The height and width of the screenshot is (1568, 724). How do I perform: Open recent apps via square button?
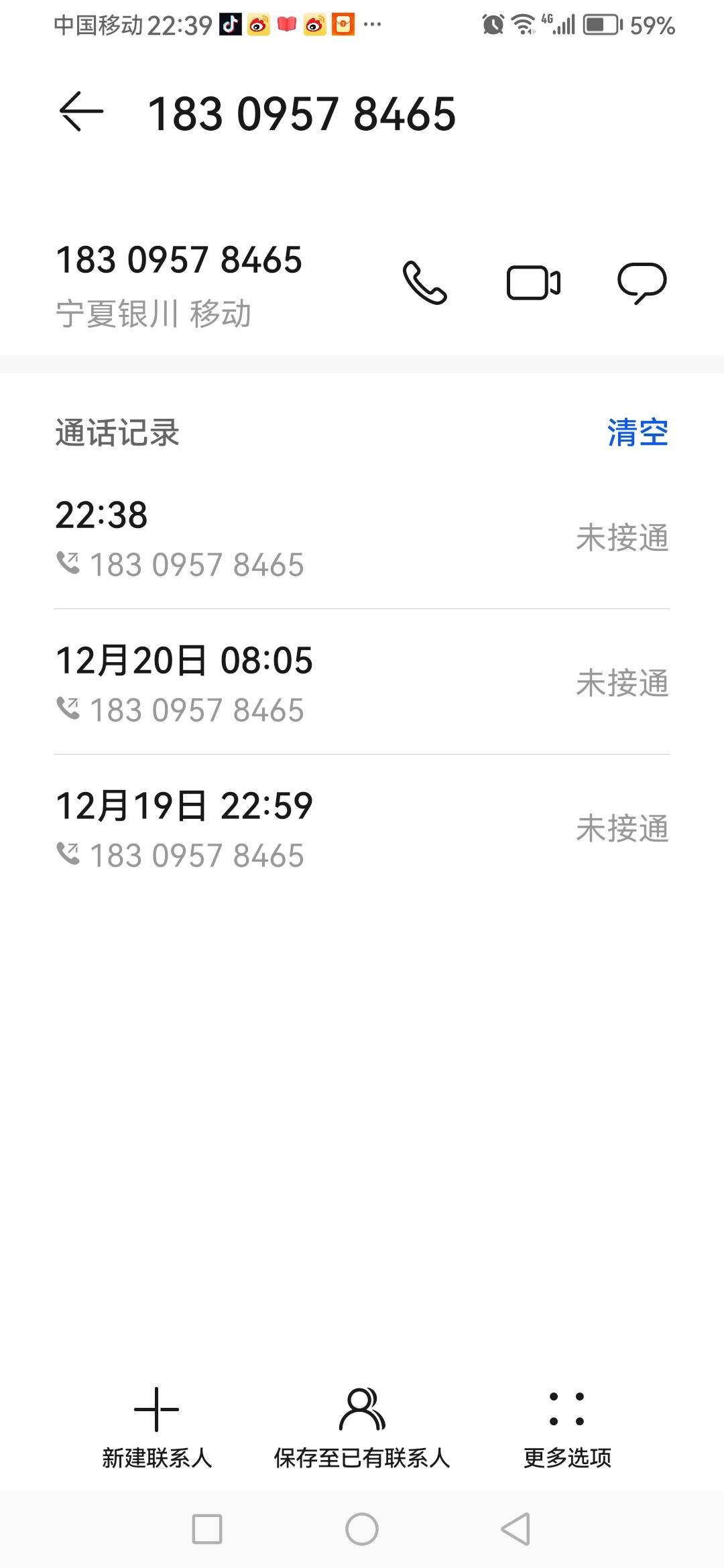pyautogui.click(x=207, y=1529)
